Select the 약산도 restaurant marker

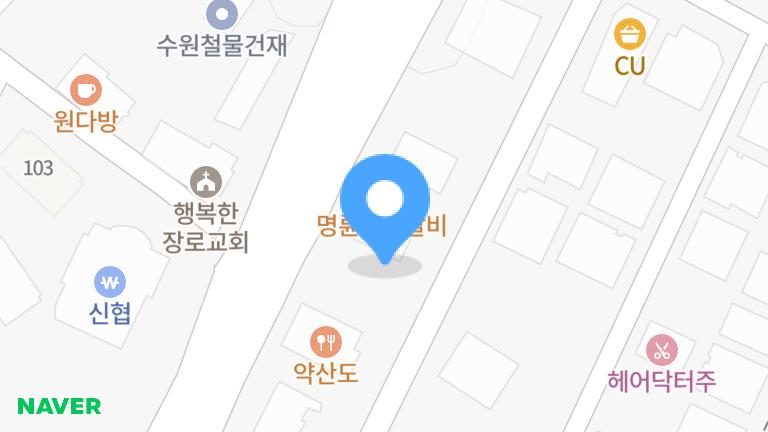point(326,343)
